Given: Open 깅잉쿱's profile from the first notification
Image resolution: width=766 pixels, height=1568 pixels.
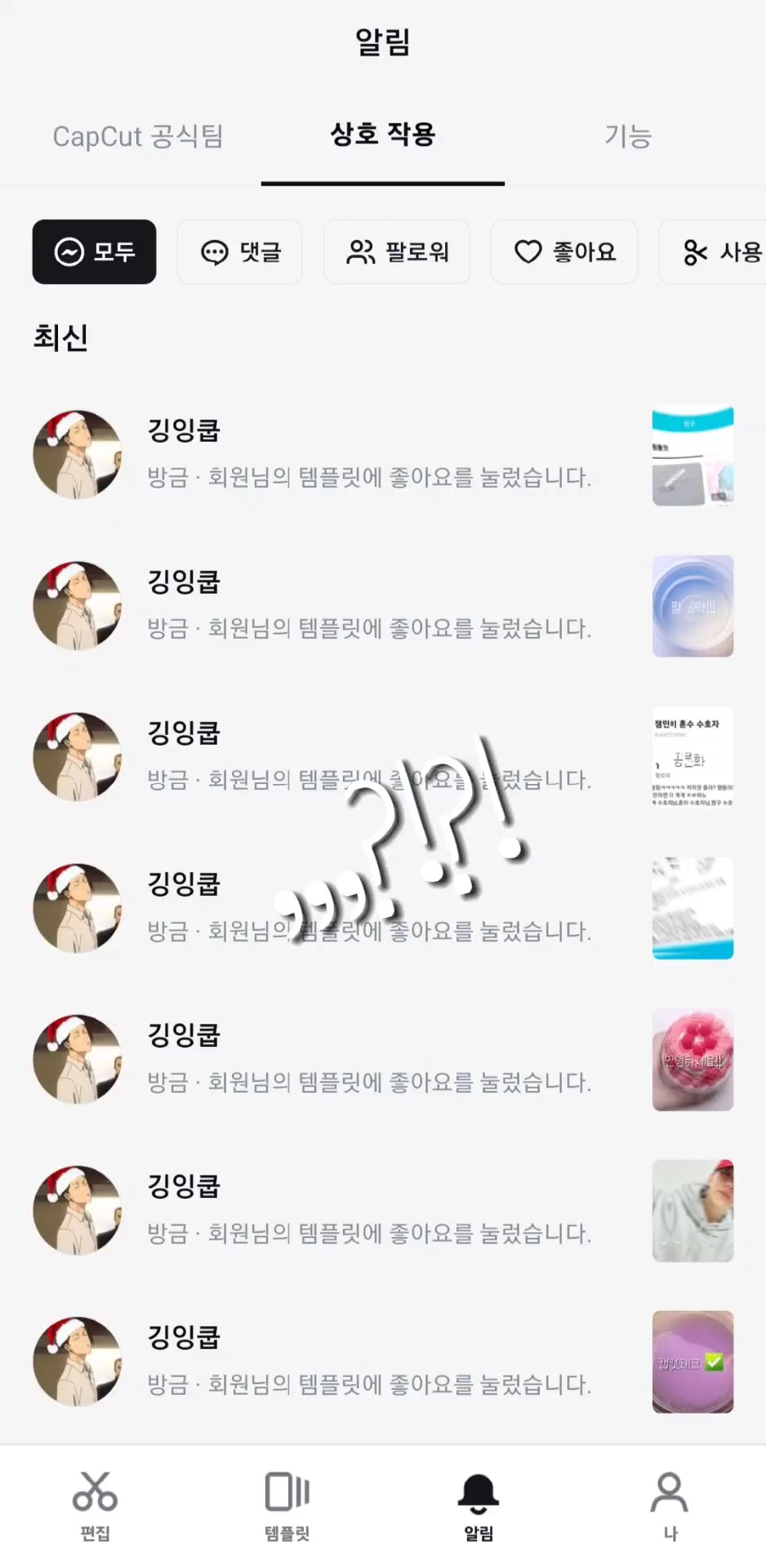Looking at the screenshot, I should (183, 430).
